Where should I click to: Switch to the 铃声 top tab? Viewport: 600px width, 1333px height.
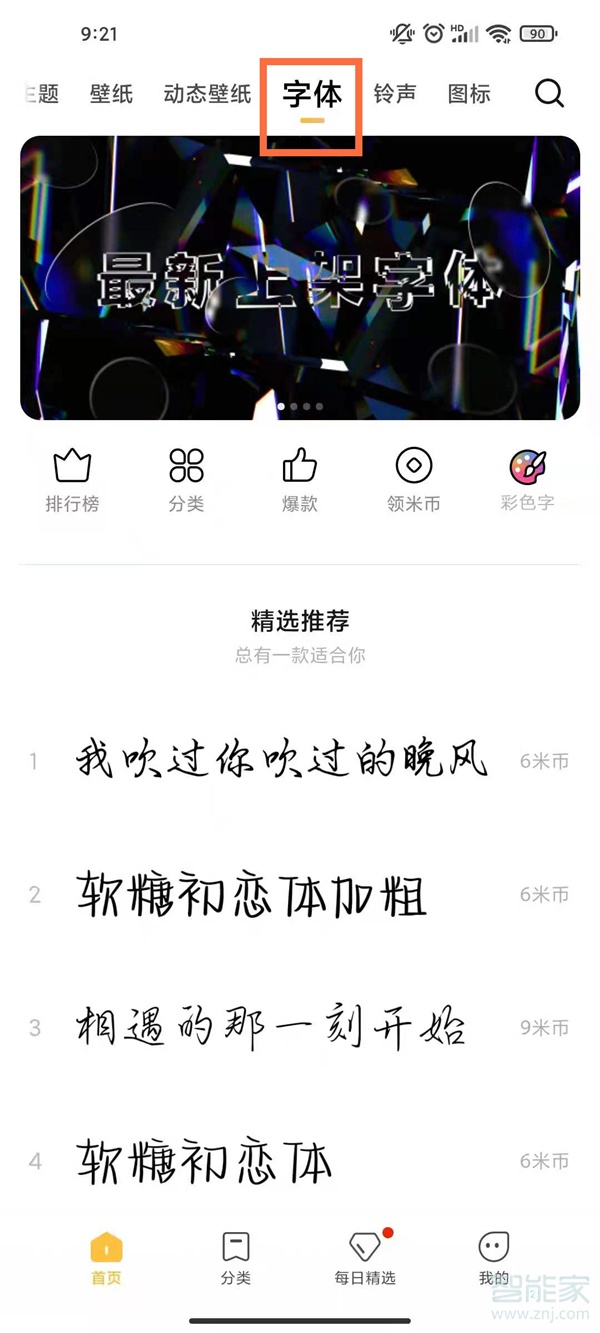coord(395,94)
